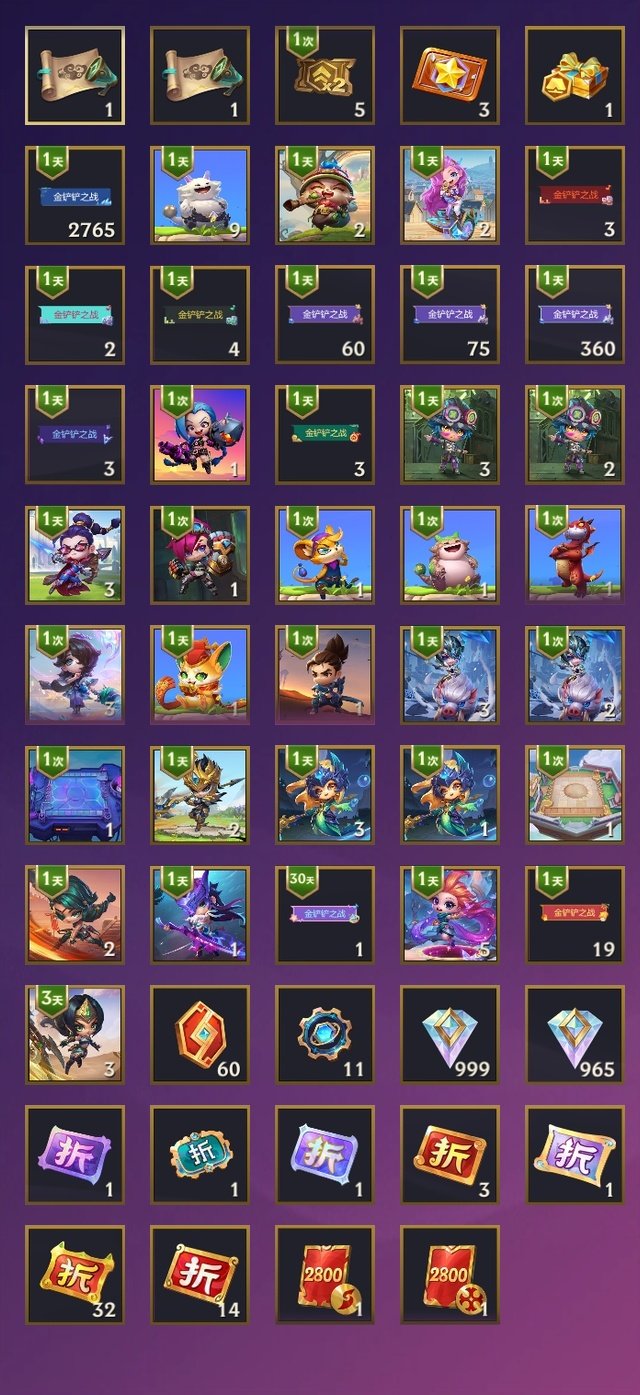The image size is (640, 1395).
Task: Open the red dragon little legend tile
Action: 574,555
